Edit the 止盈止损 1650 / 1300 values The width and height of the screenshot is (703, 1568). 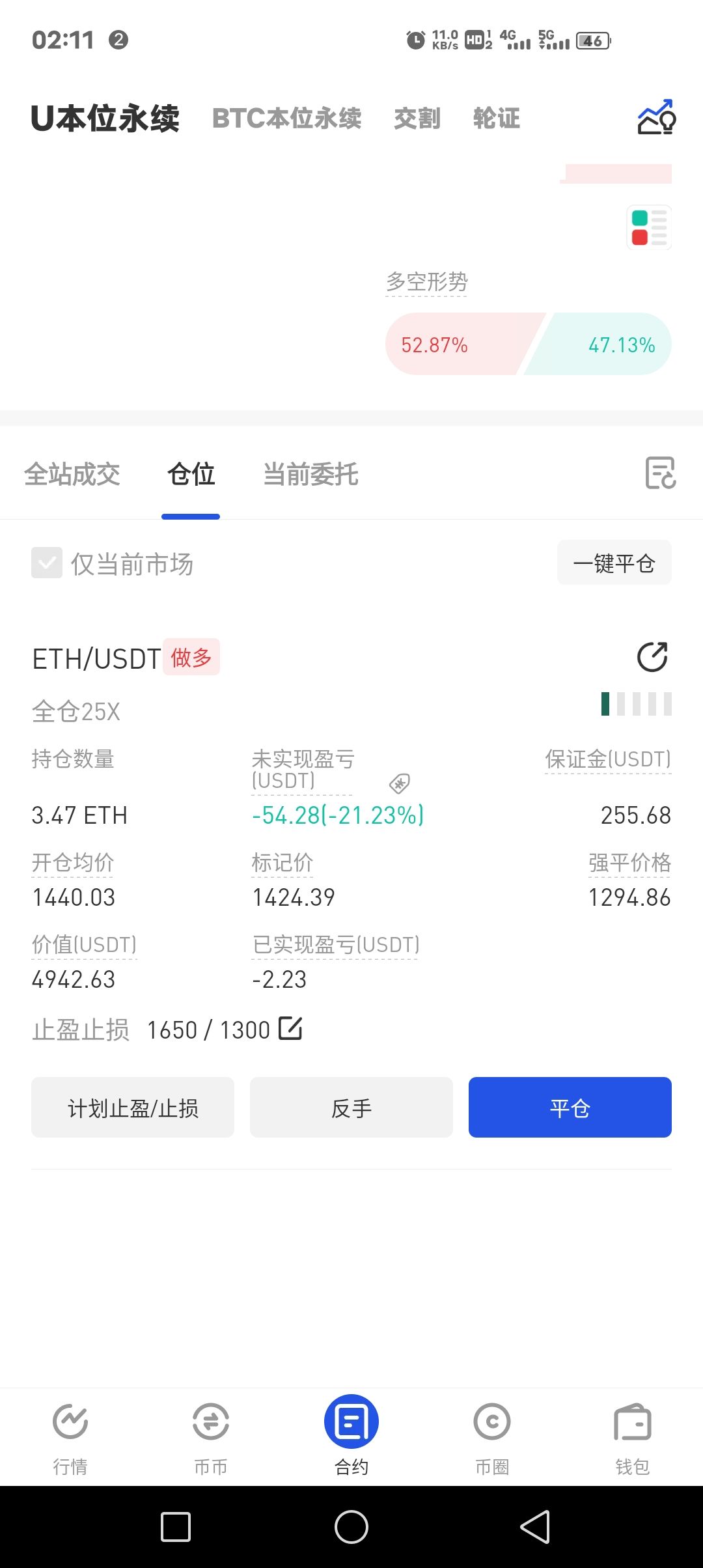click(x=290, y=1028)
